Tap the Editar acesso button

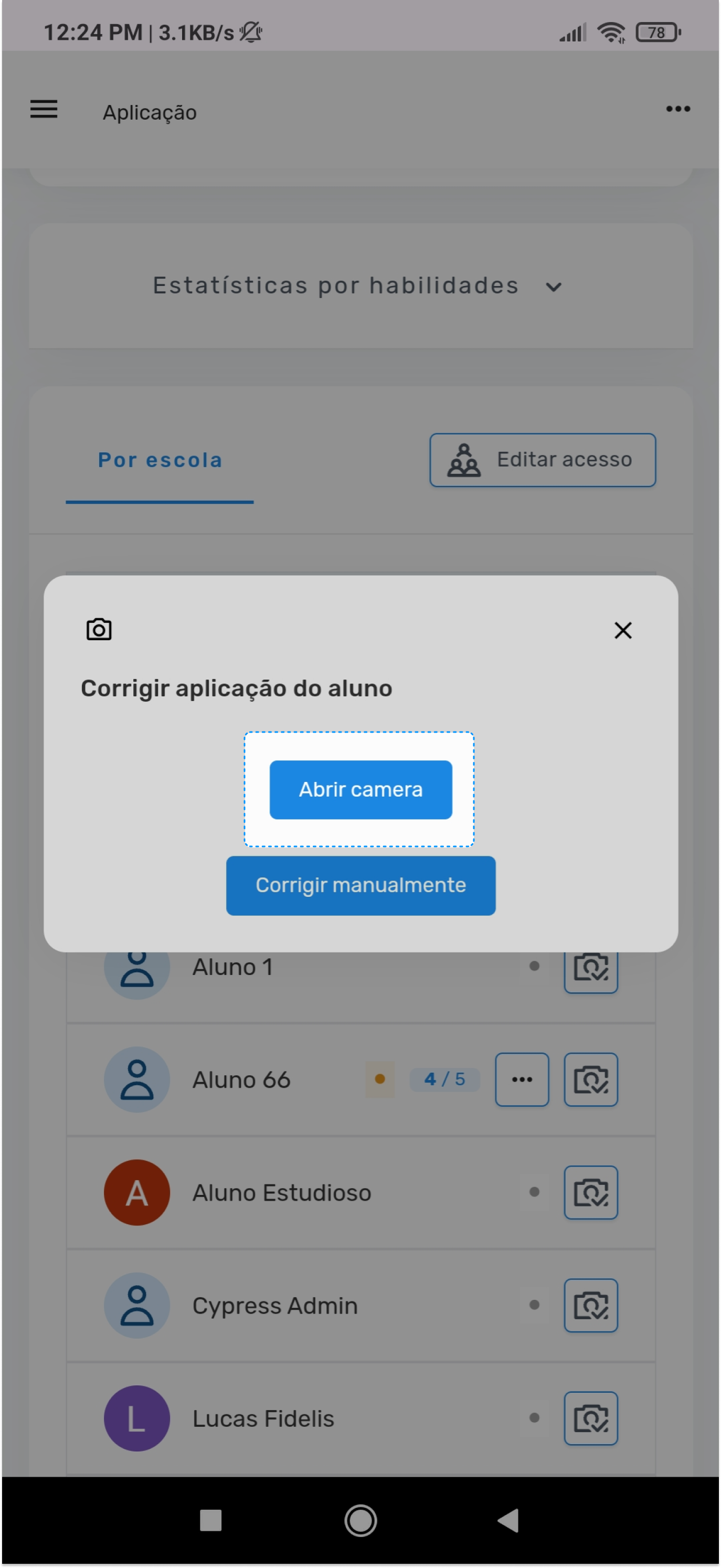pyautogui.click(x=542, y=460)
